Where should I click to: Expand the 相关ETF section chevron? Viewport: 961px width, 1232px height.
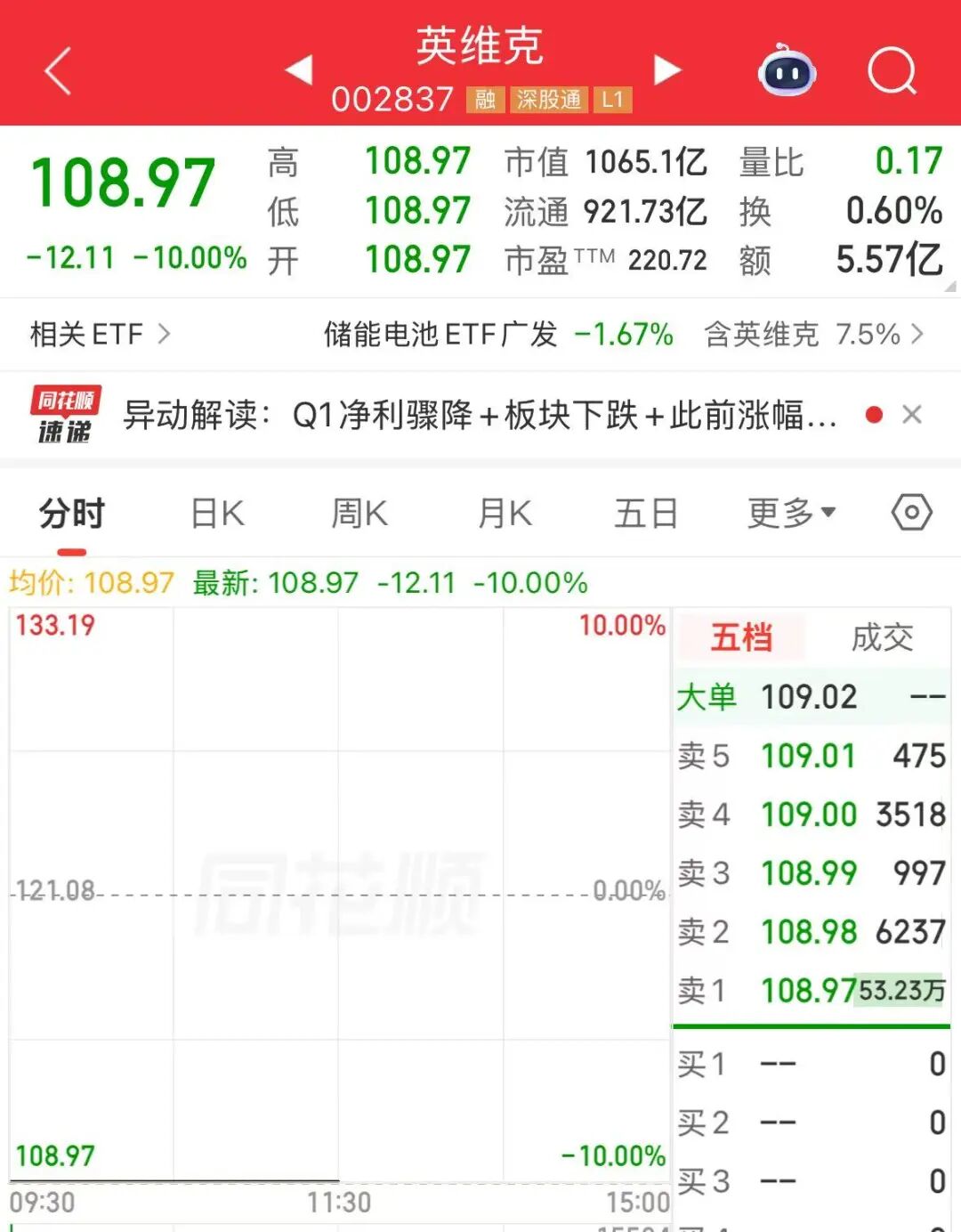coord(166,335)
